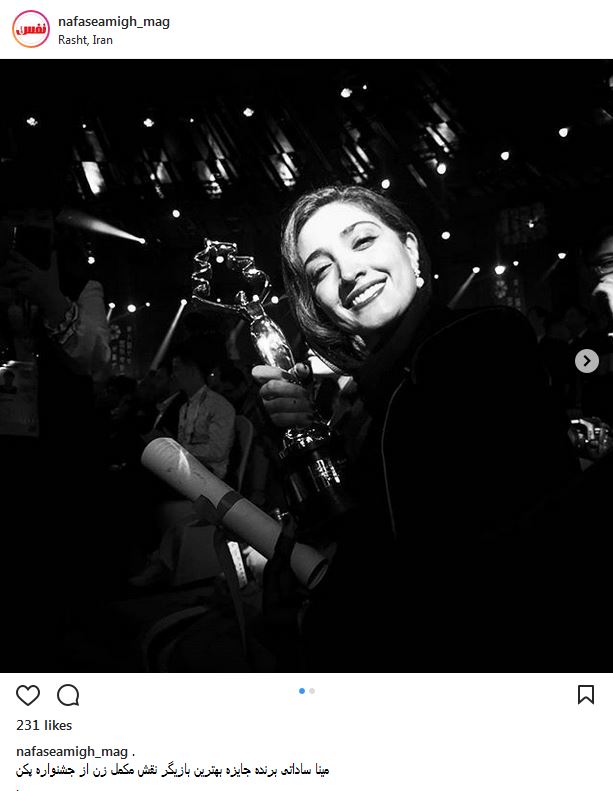The image size is (613, 791).
Task: Open comments with the speech bubble icon
Action: coord(68,695)
